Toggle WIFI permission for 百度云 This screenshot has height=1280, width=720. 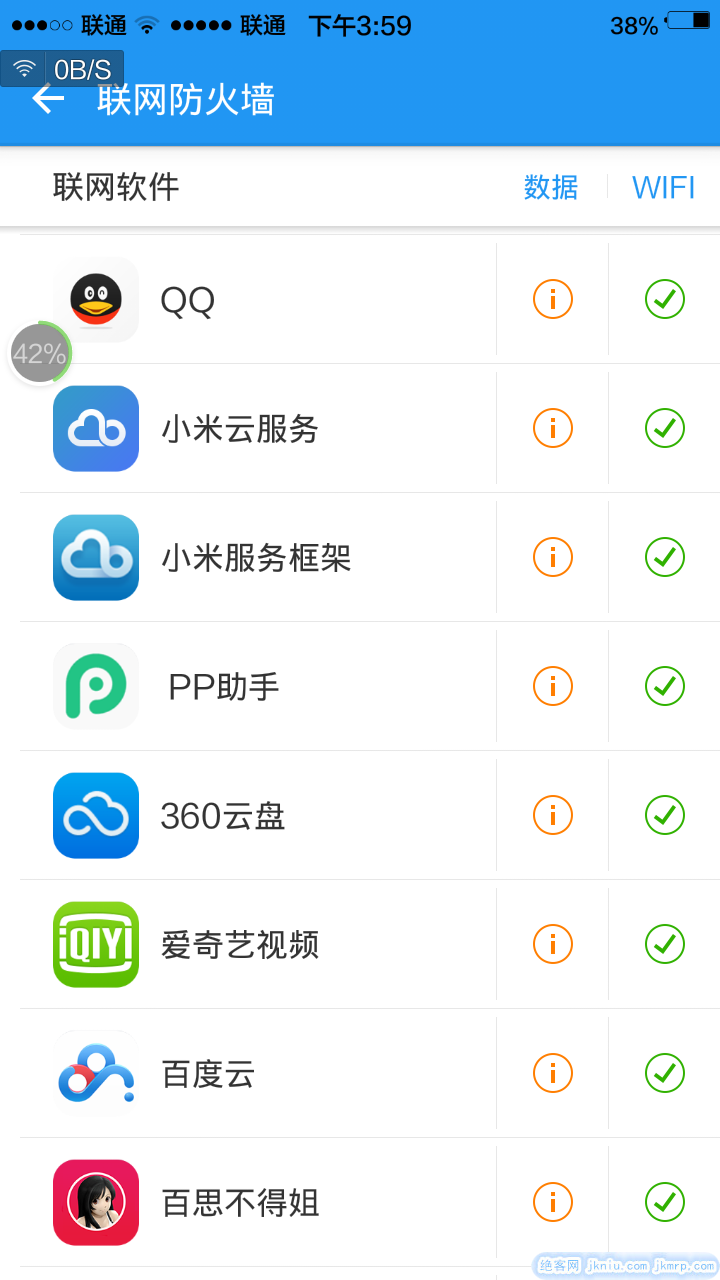(665, 1073)
